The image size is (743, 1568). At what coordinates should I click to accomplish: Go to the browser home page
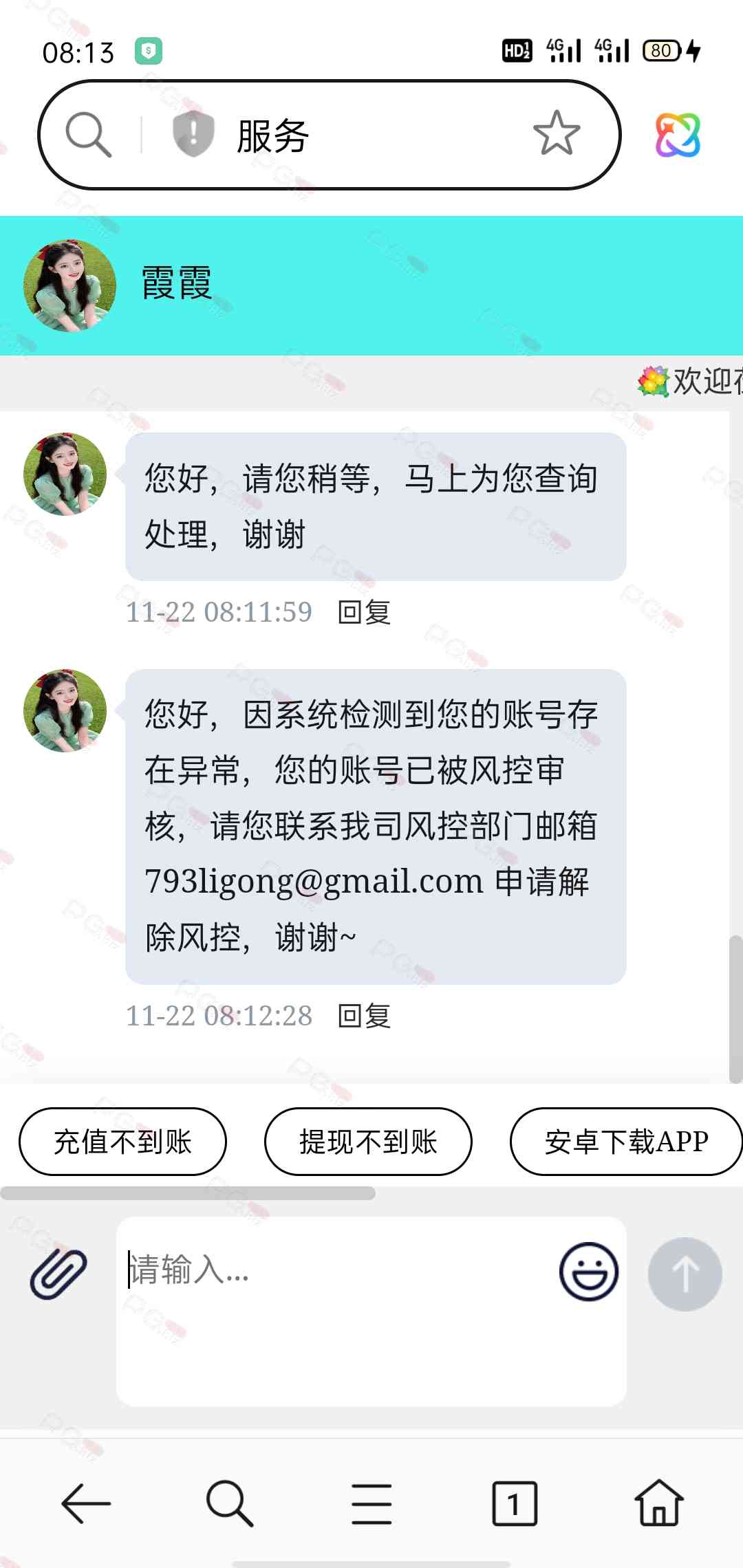pos(658,1503)
